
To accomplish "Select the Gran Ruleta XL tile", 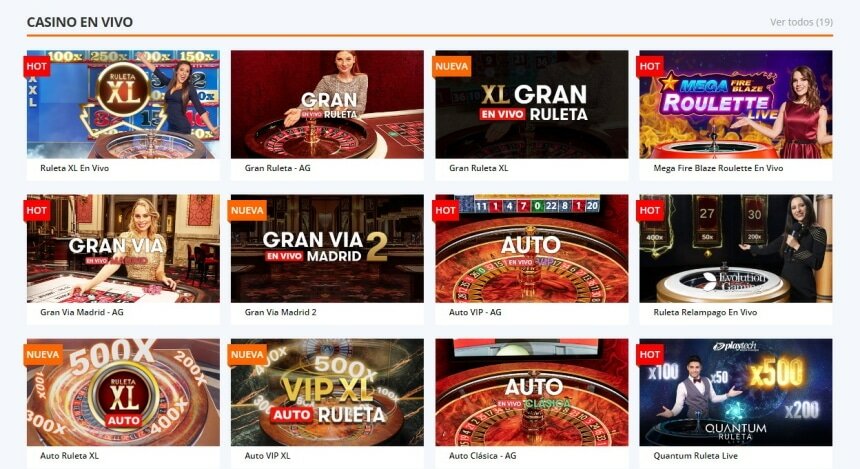I will click(x=531, y=105).
